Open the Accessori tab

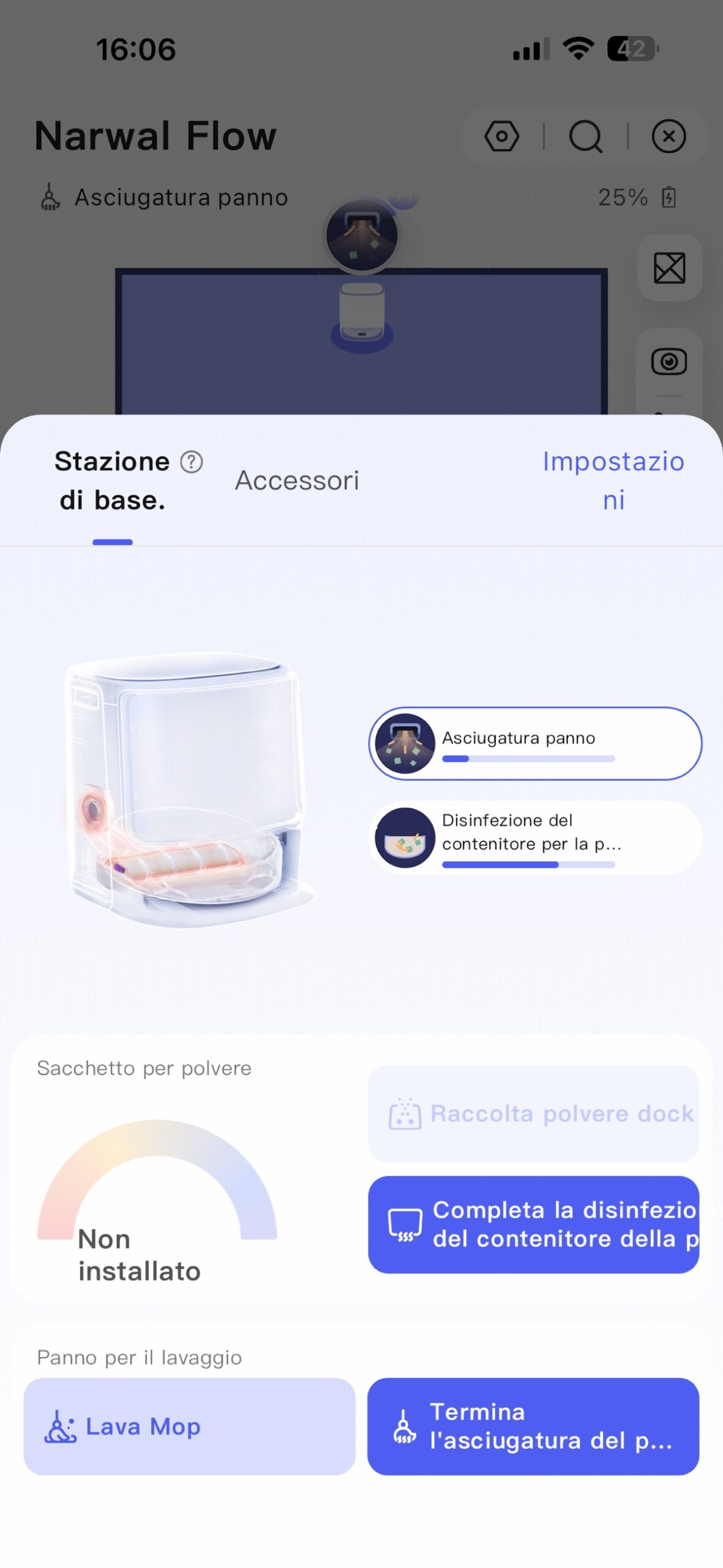tap(297, 480)
